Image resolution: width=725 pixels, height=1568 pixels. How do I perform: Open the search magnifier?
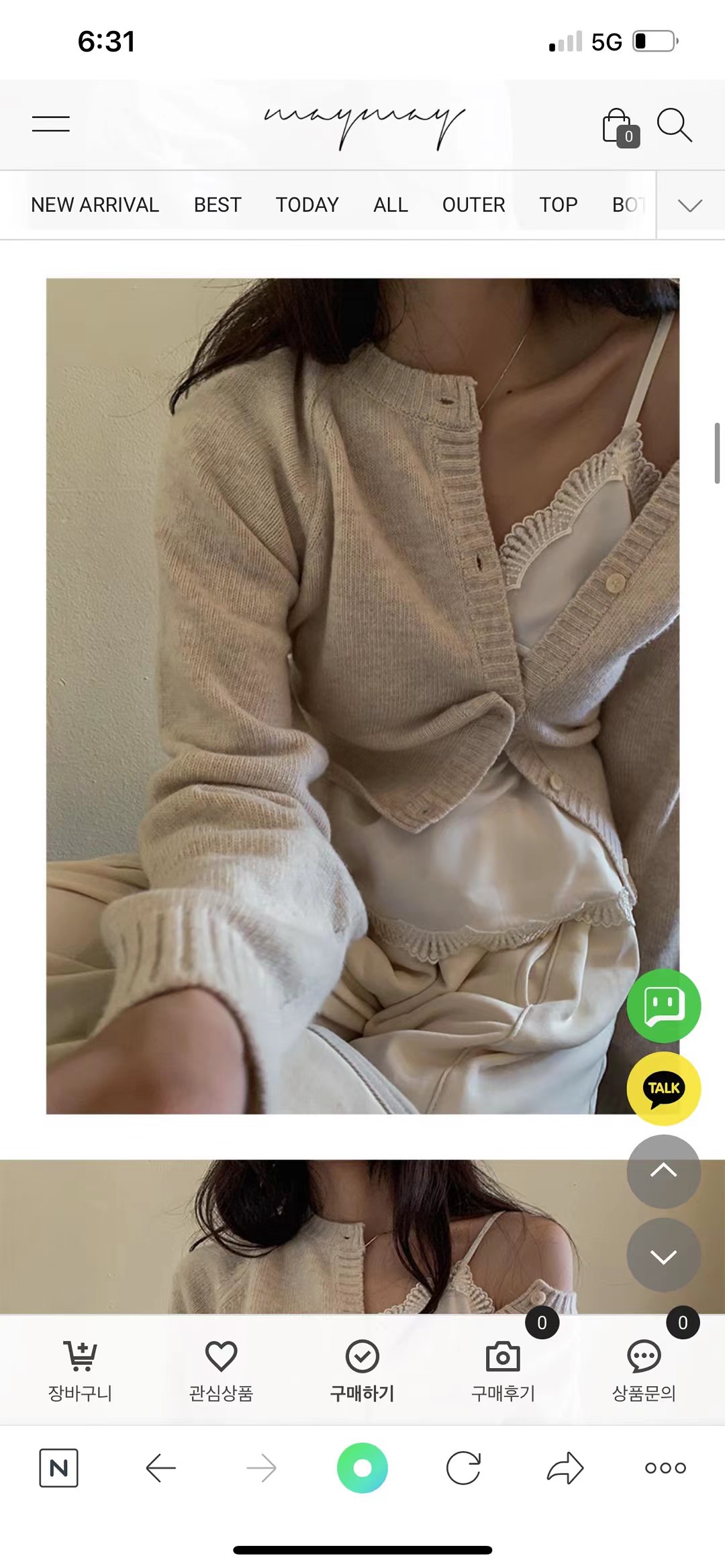click(x=674, y=125)
